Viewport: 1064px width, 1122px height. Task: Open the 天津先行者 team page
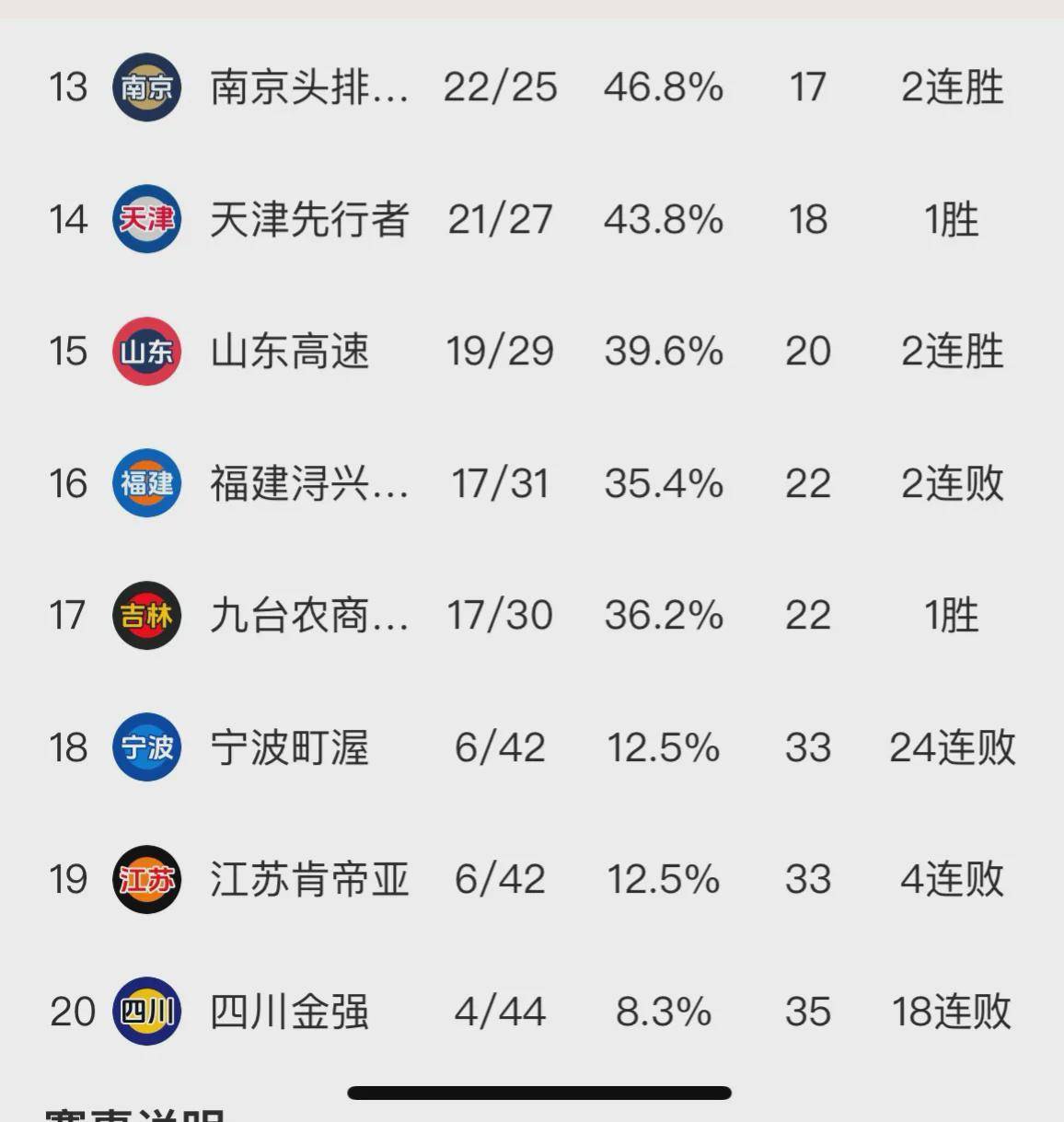click(308, 220)
